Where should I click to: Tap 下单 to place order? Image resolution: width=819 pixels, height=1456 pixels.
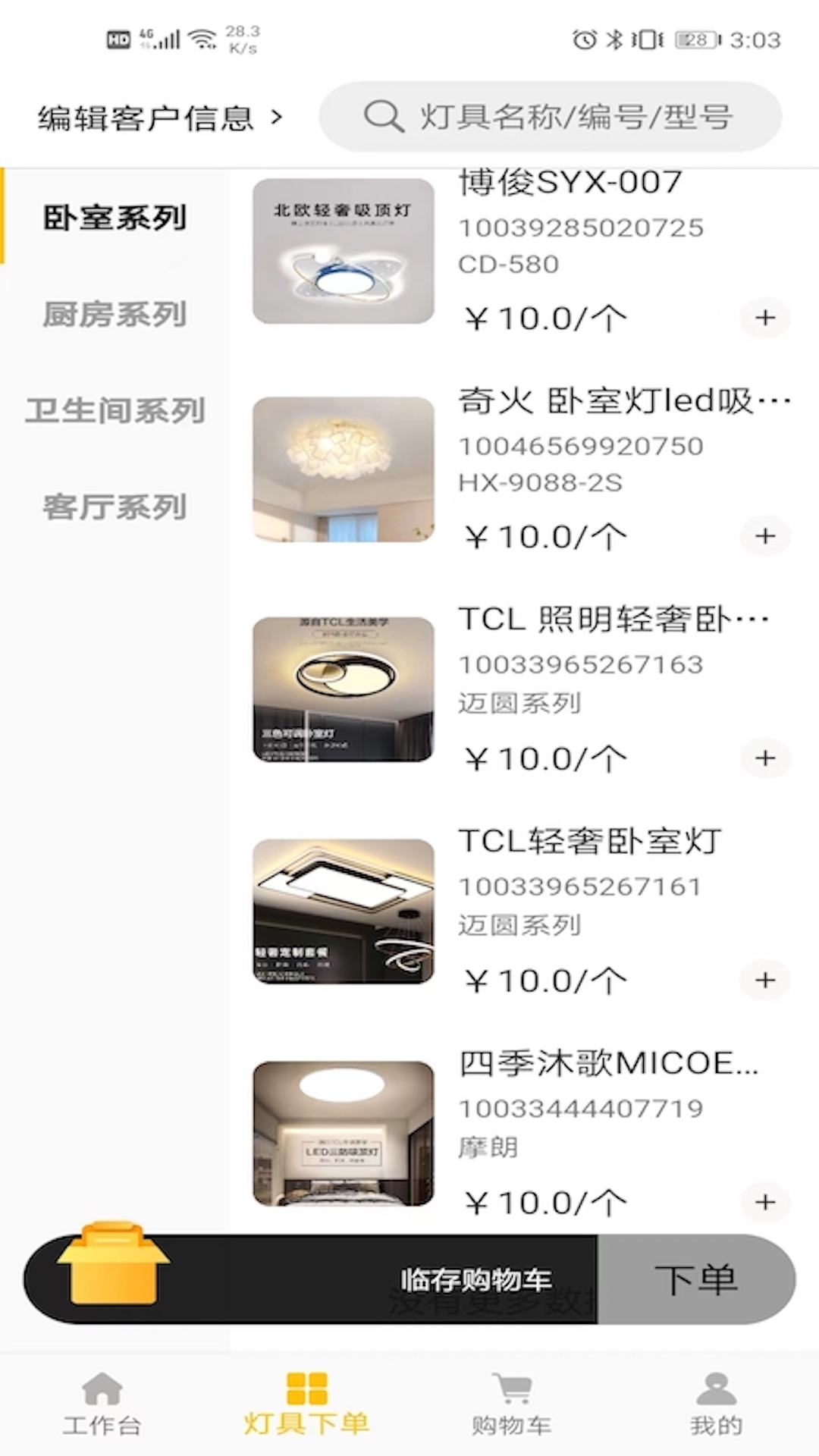[696, 1279]
